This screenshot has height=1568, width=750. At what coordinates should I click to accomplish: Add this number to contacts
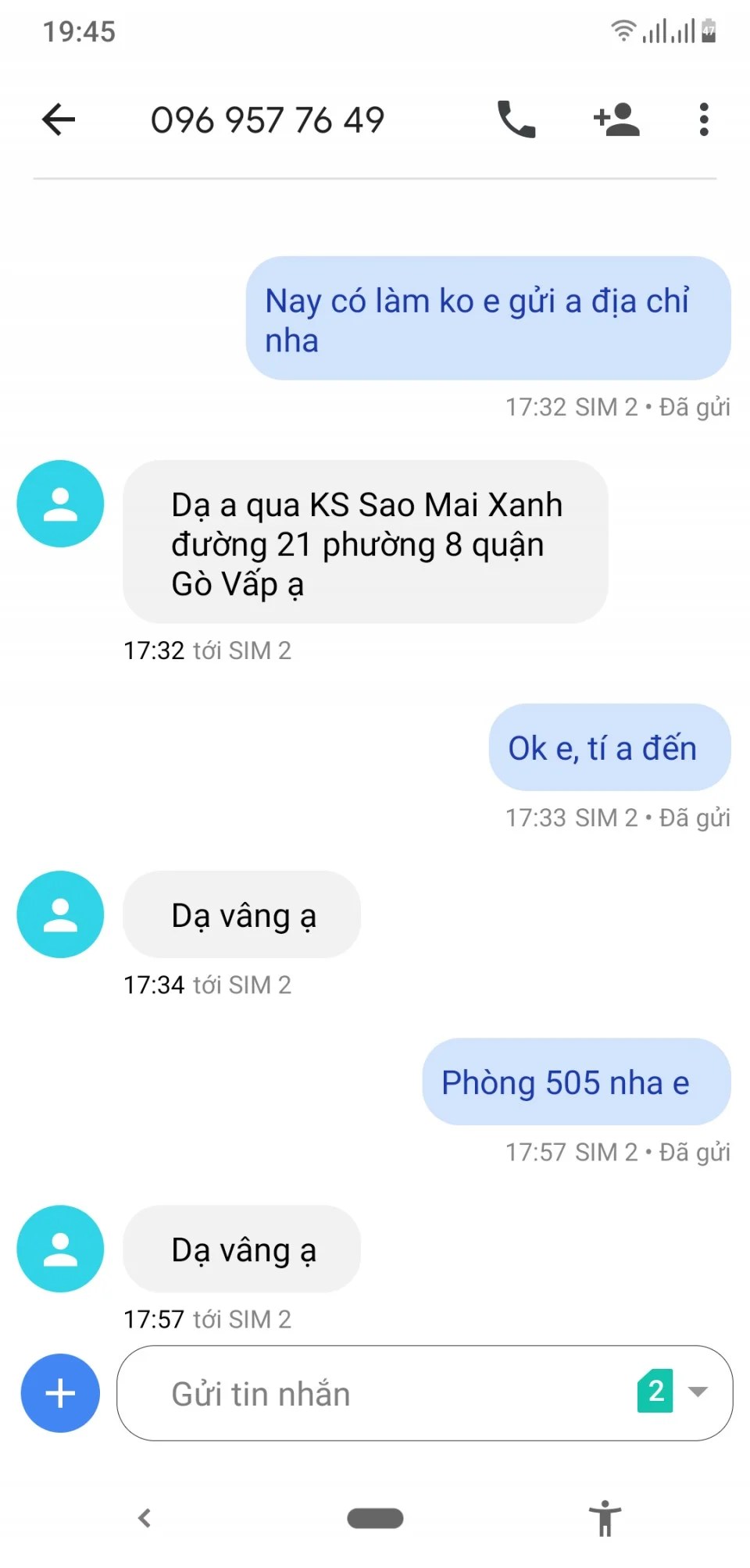click(x=616, y=119)
